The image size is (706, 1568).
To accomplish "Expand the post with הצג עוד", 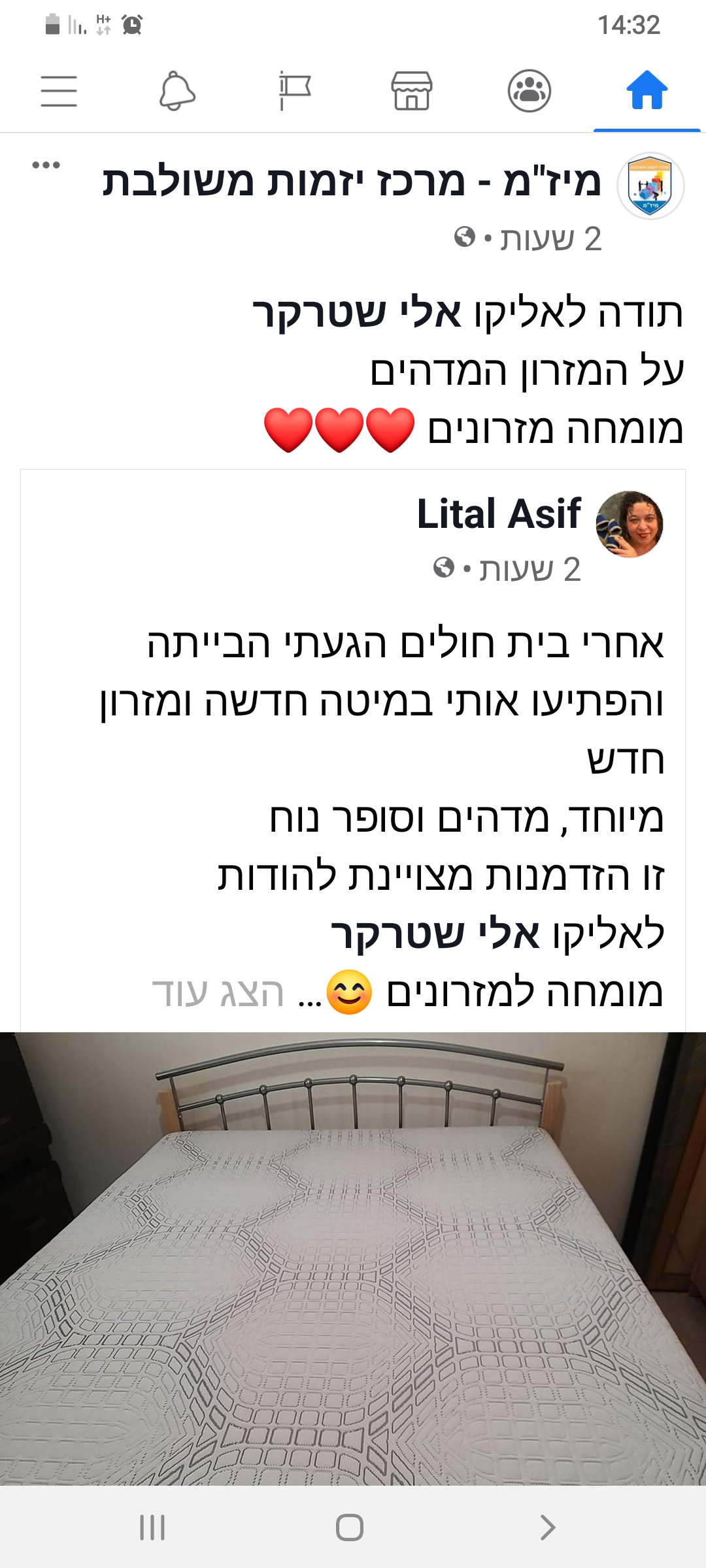I will point(218,993).
